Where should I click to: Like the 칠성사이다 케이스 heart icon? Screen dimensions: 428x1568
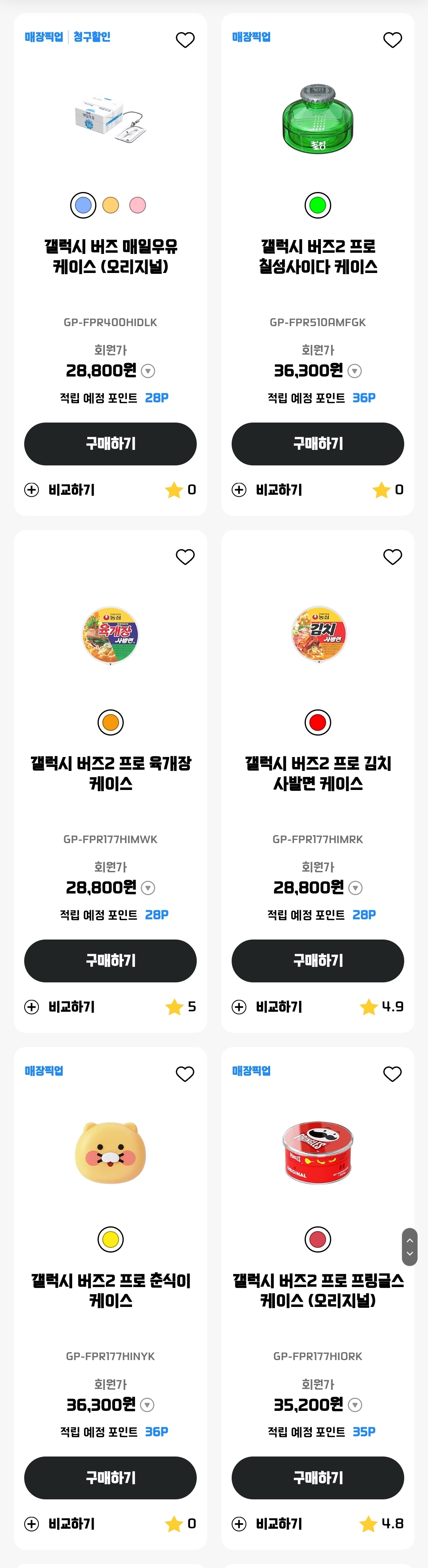(392, 40)
